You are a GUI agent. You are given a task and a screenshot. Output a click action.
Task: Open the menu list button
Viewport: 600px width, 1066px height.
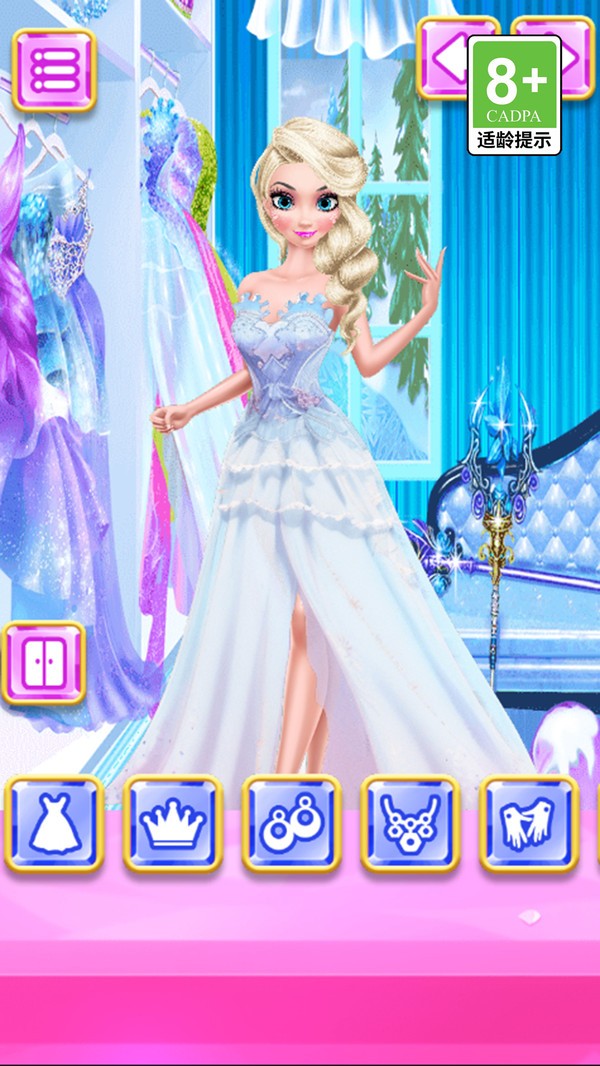pos(54,68)
